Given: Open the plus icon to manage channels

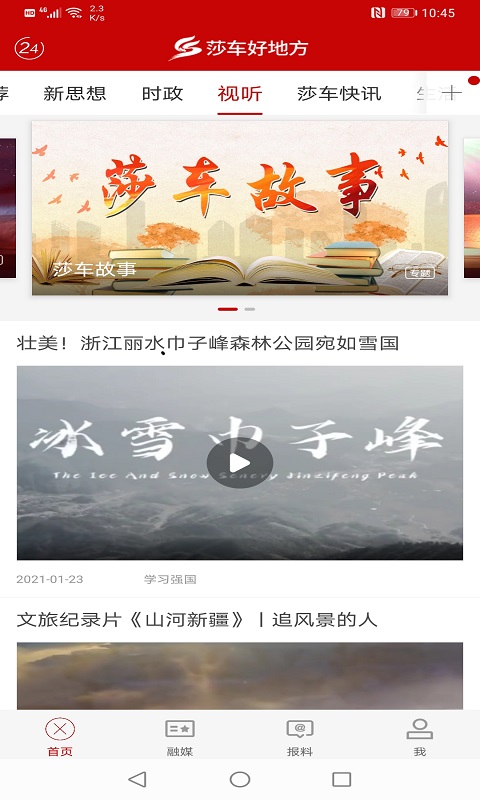Looking at the screenshot, I should [x=450, y=93].
